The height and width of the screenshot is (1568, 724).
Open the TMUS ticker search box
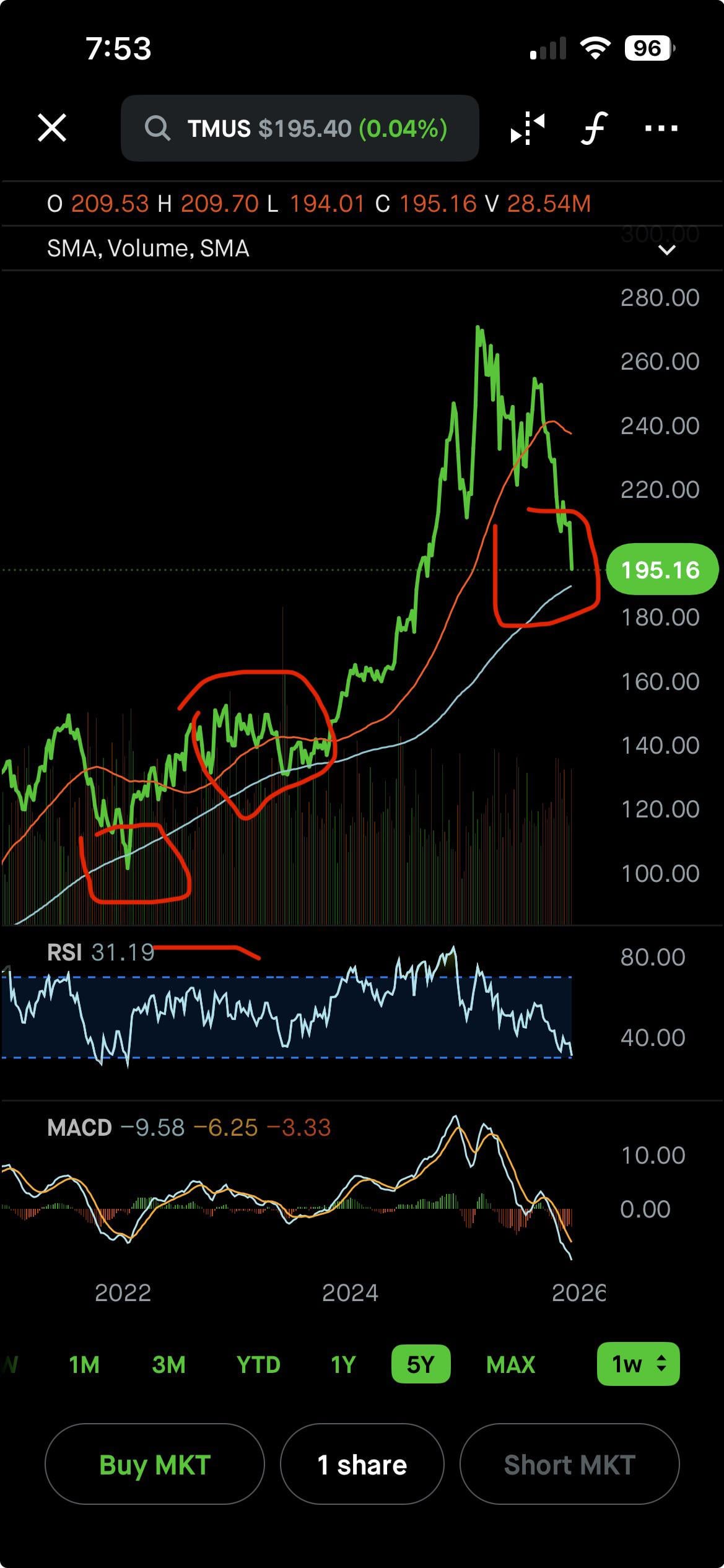(x=300, y=128)
